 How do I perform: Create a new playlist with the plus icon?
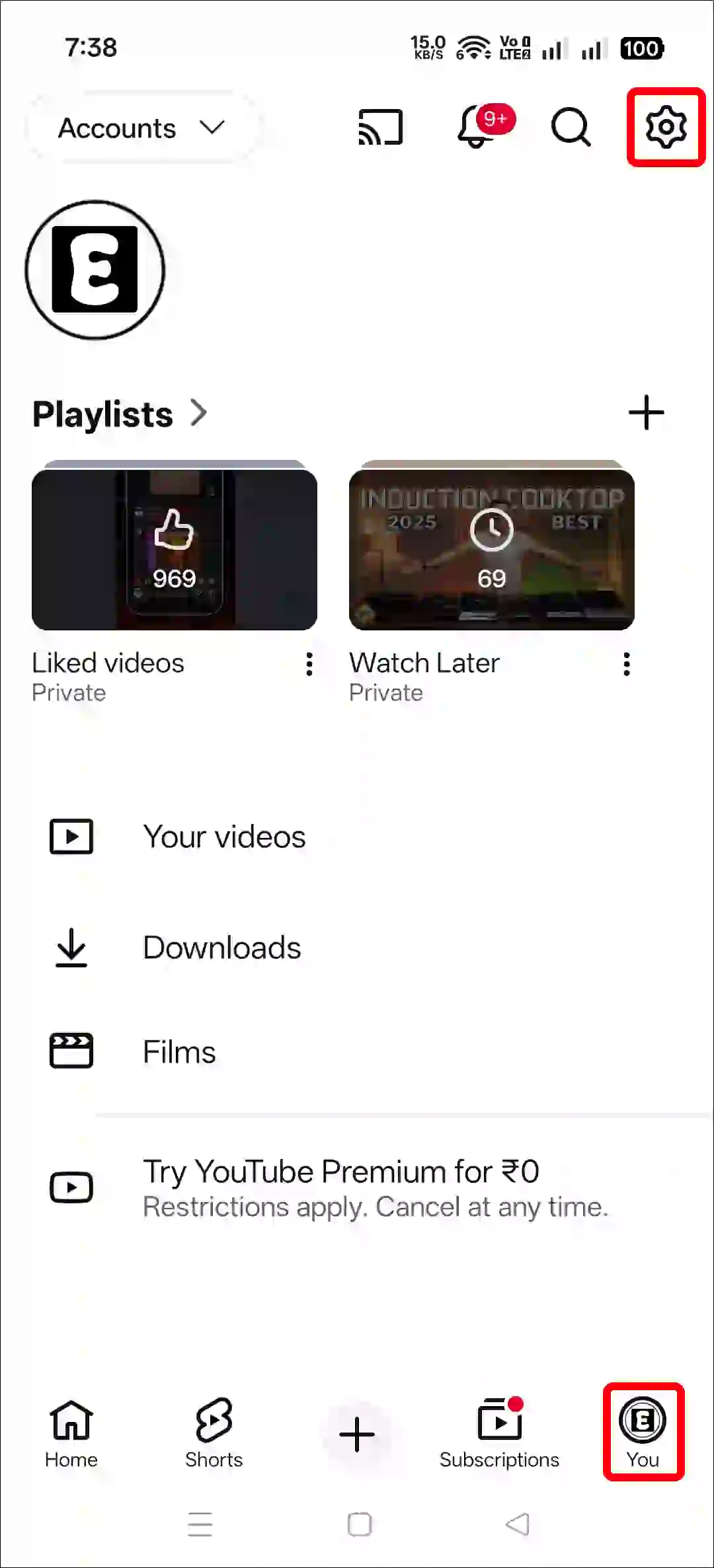point(645,413)
